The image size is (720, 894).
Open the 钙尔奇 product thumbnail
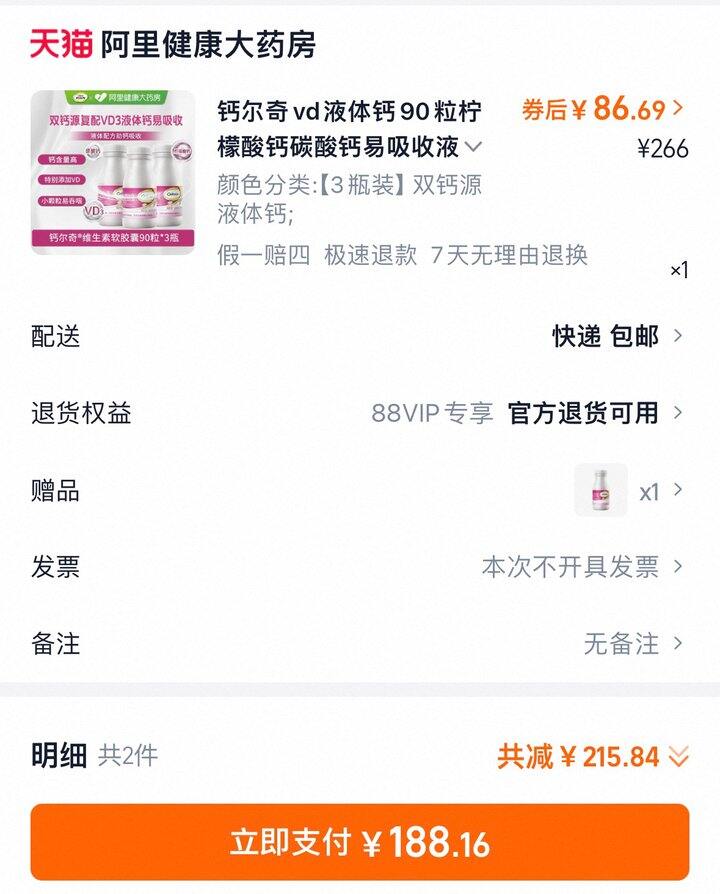(x=112, y=173)
